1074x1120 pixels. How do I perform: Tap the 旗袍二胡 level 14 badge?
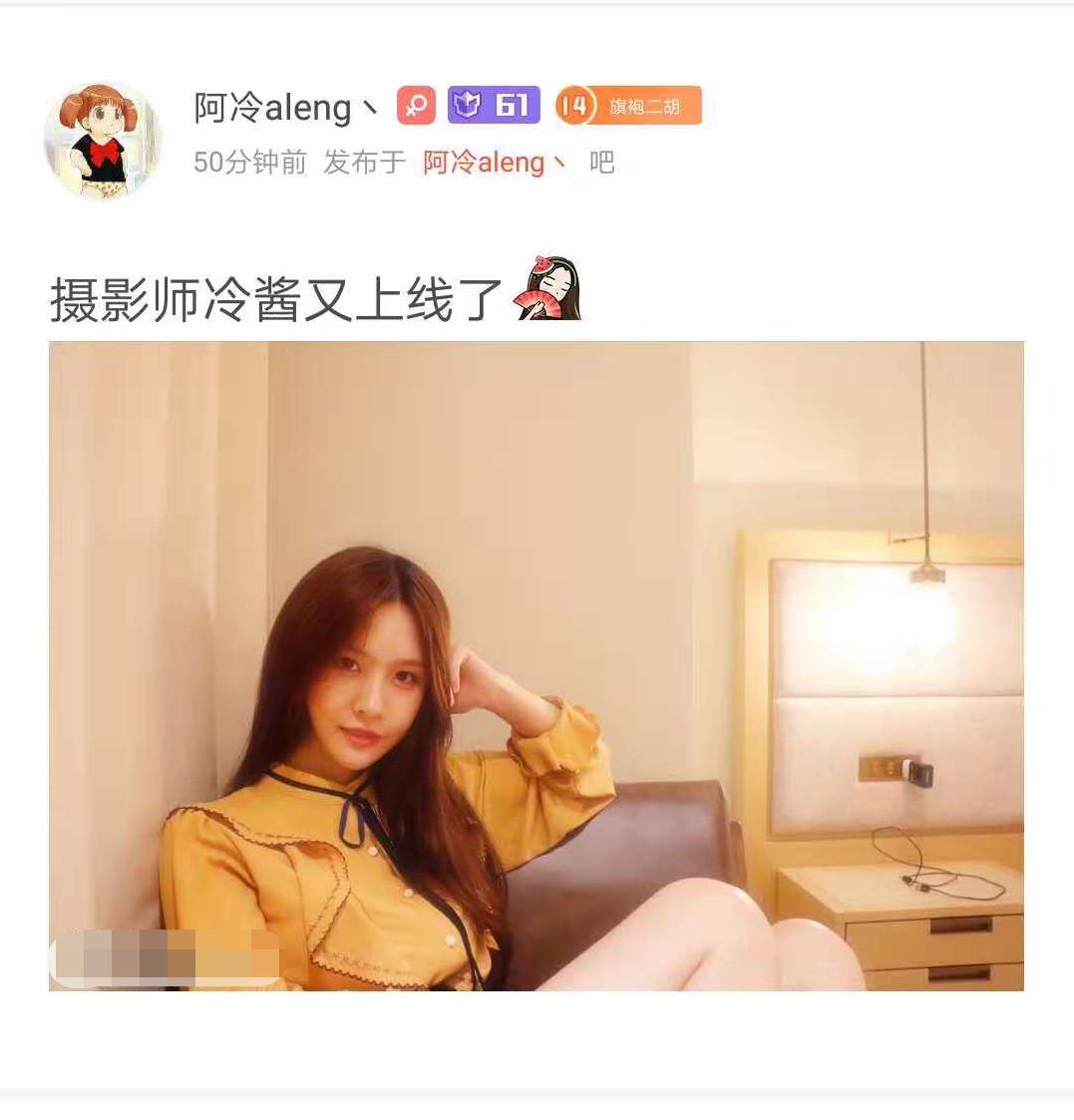click(628, 106)
